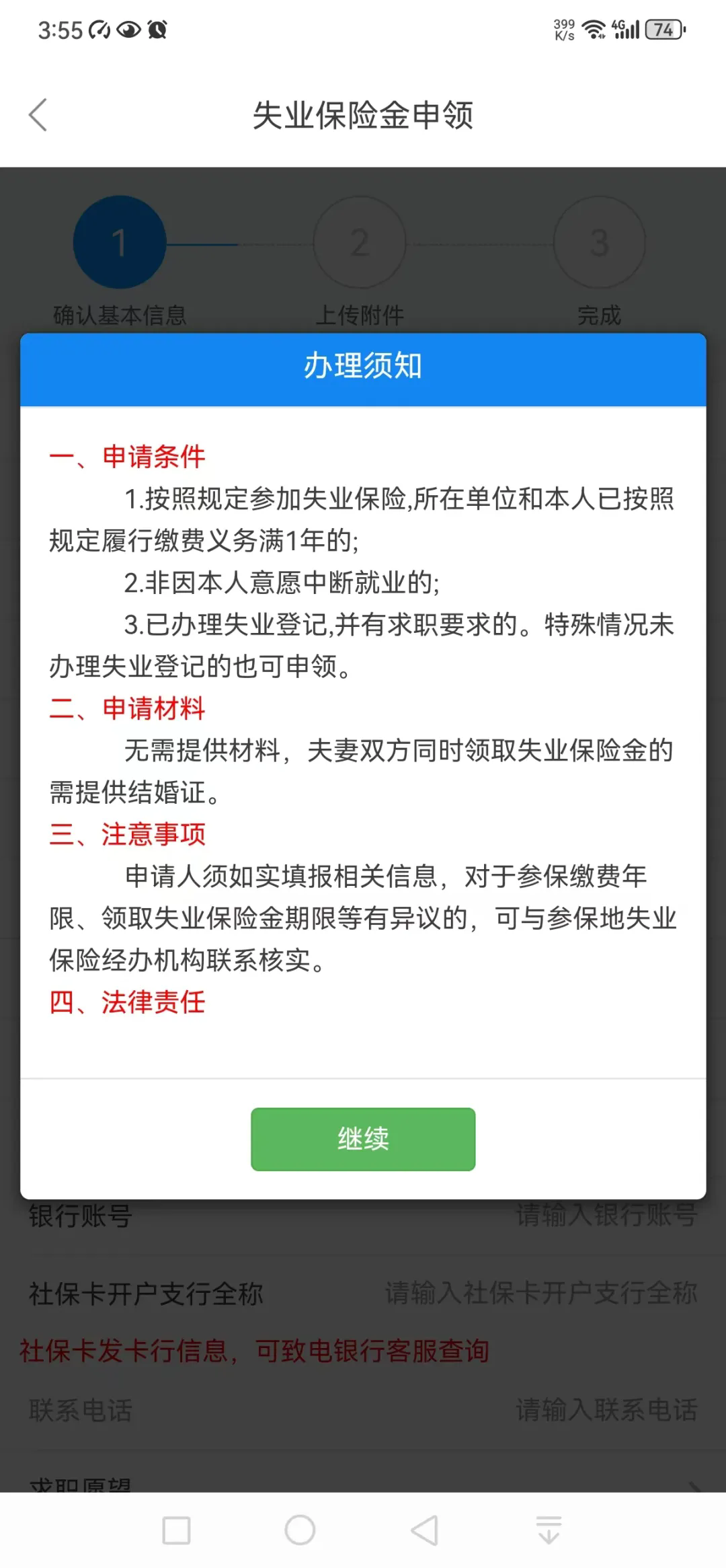This screenshot has height=1568, width=726.
Task: Tap the alarm clock status icon
Action: coord(156,30)
